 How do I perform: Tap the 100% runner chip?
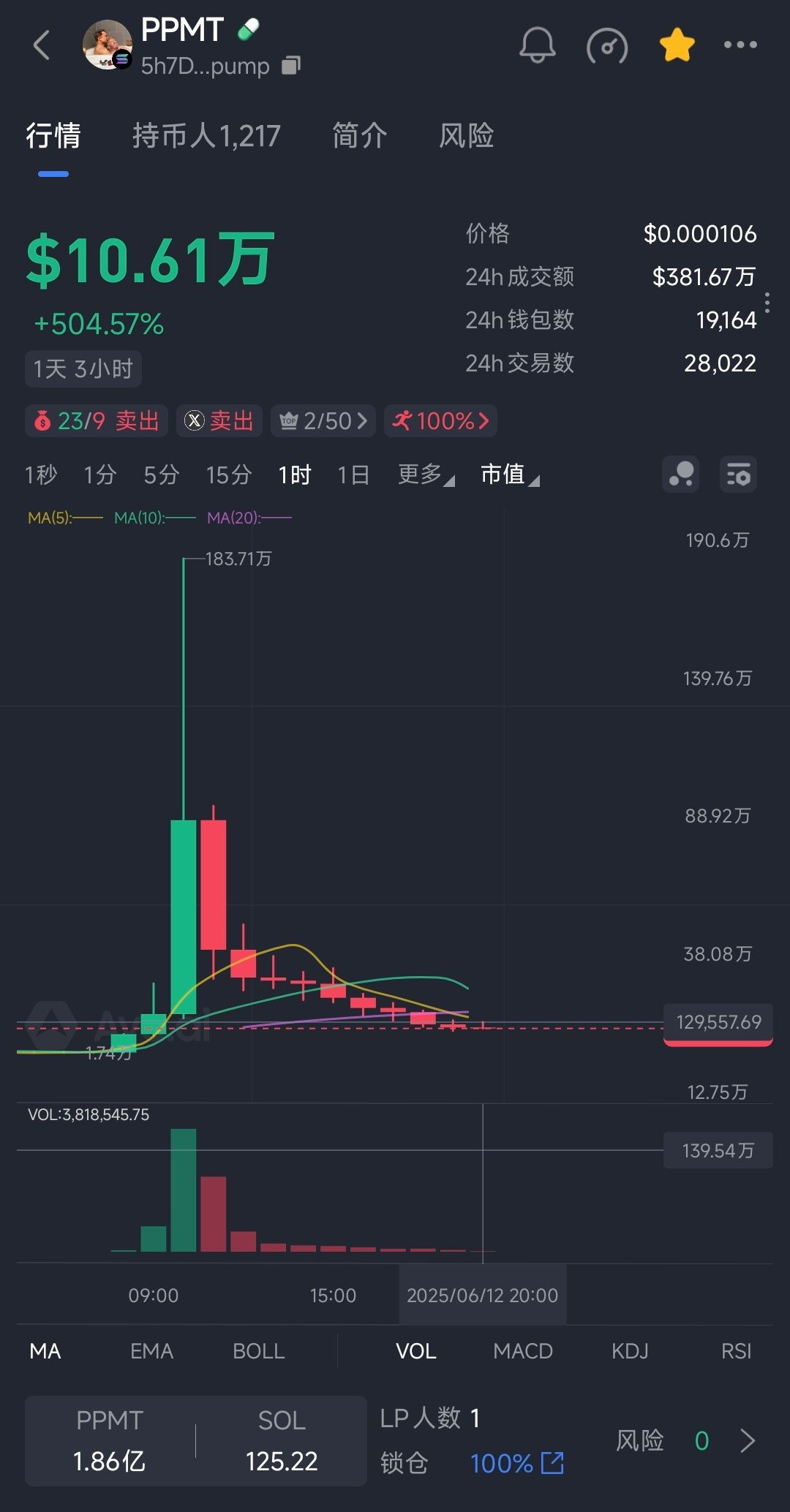pos(440,421)
